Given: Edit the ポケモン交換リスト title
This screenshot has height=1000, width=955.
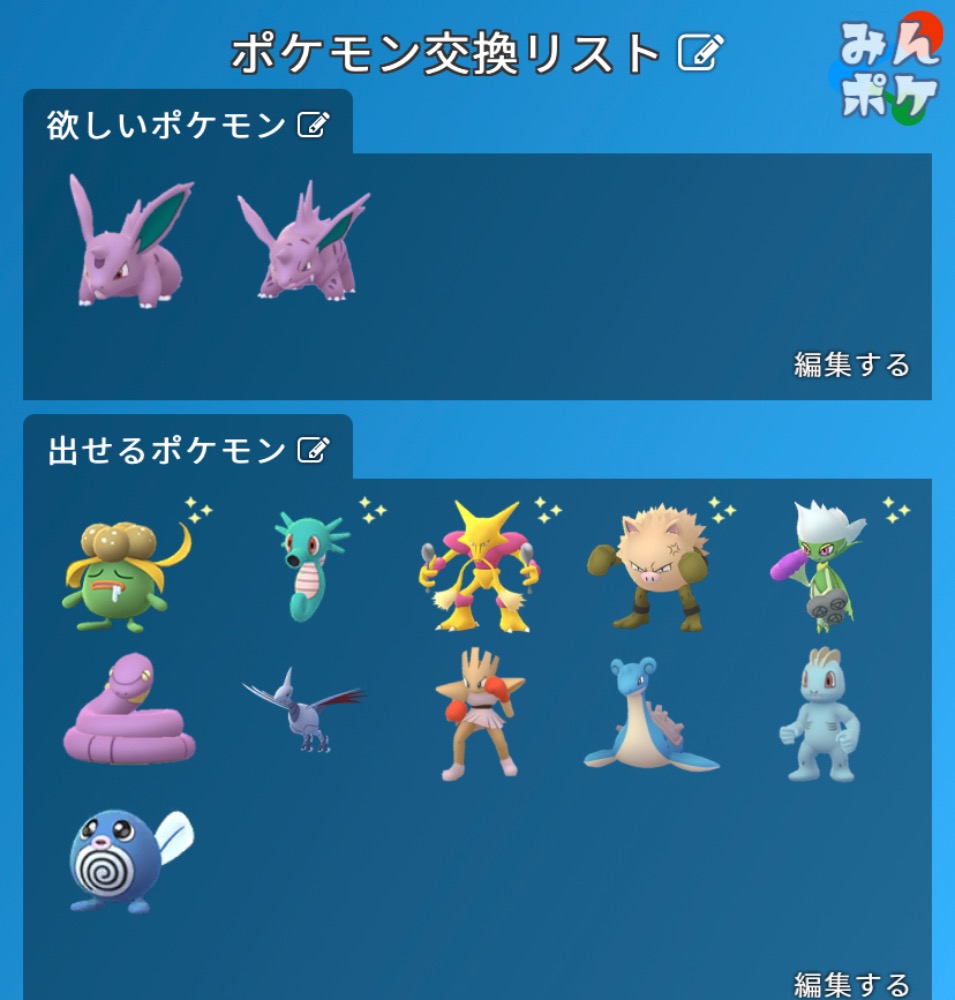Looking at the screenshot, I should point(700,53).
